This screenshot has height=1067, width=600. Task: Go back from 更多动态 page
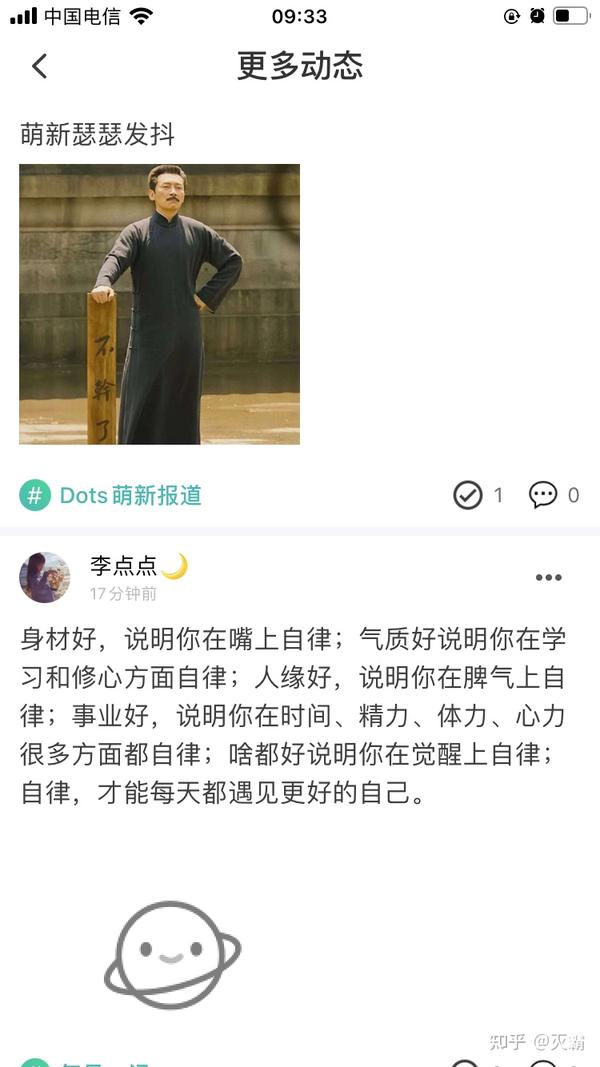point(39,66)
